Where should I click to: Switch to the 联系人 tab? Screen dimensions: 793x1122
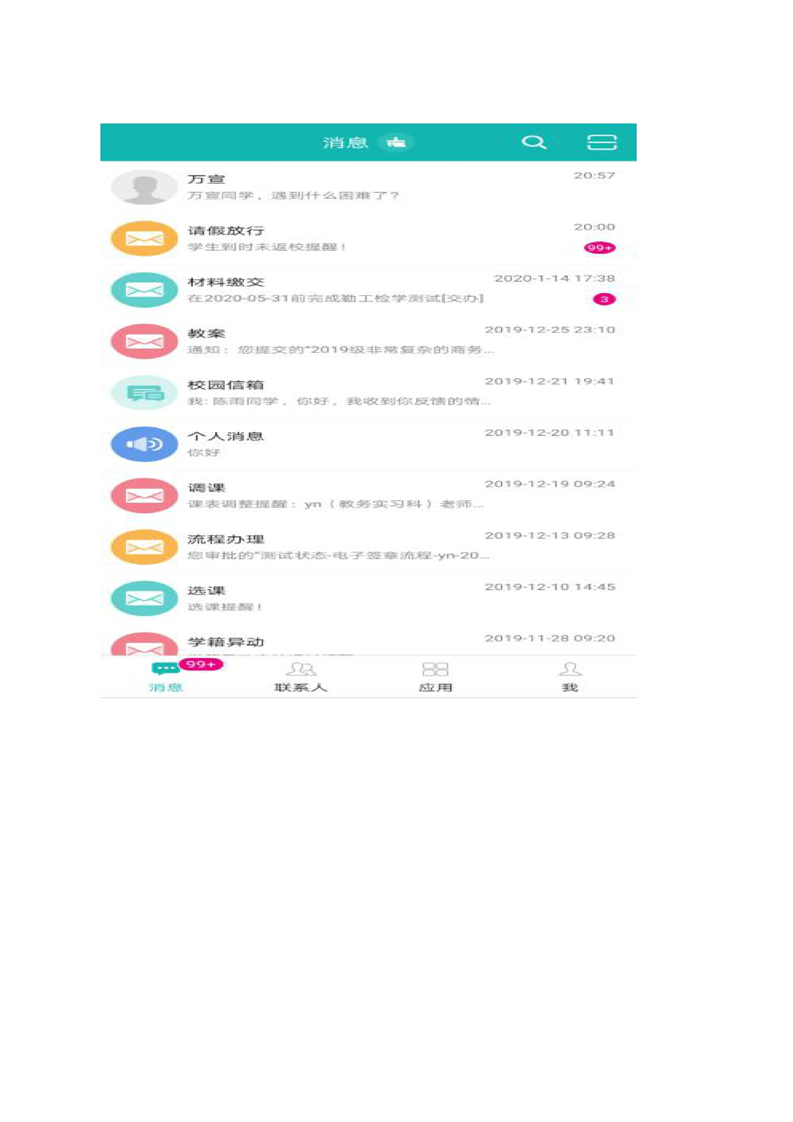(x=301, y=677)
